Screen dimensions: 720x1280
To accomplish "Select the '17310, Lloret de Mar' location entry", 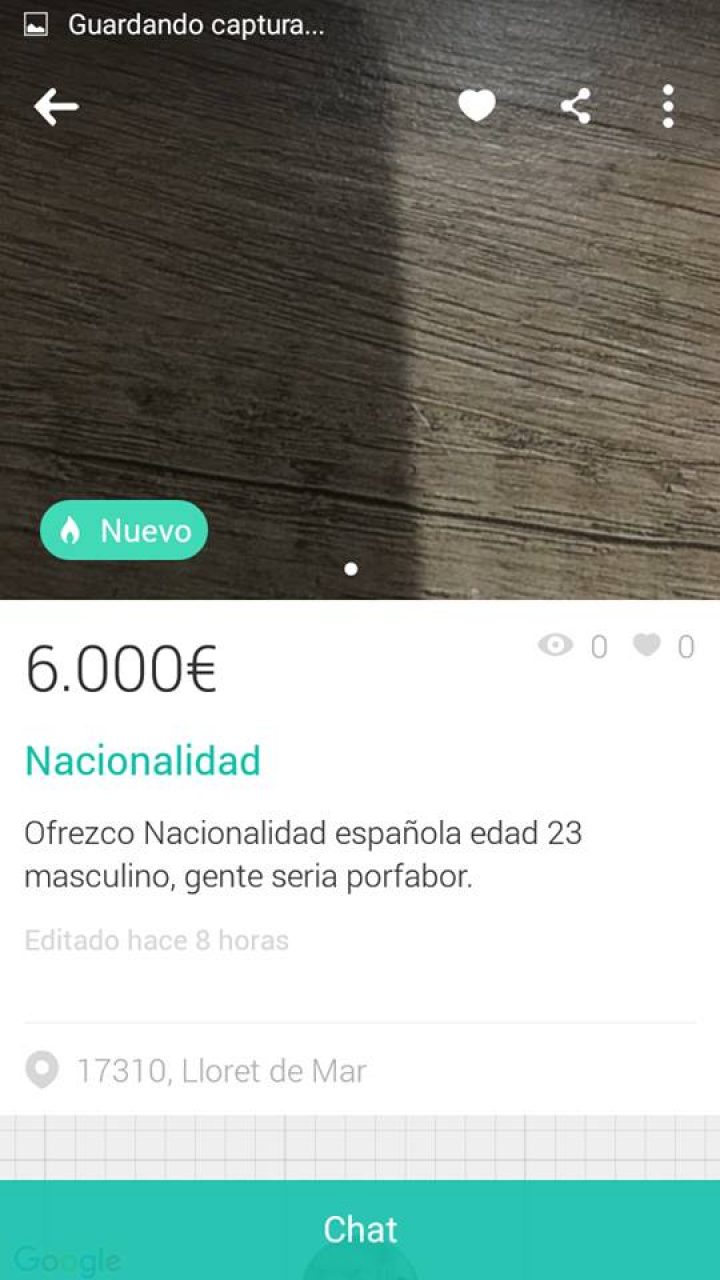I will (x=221, y=1070).
